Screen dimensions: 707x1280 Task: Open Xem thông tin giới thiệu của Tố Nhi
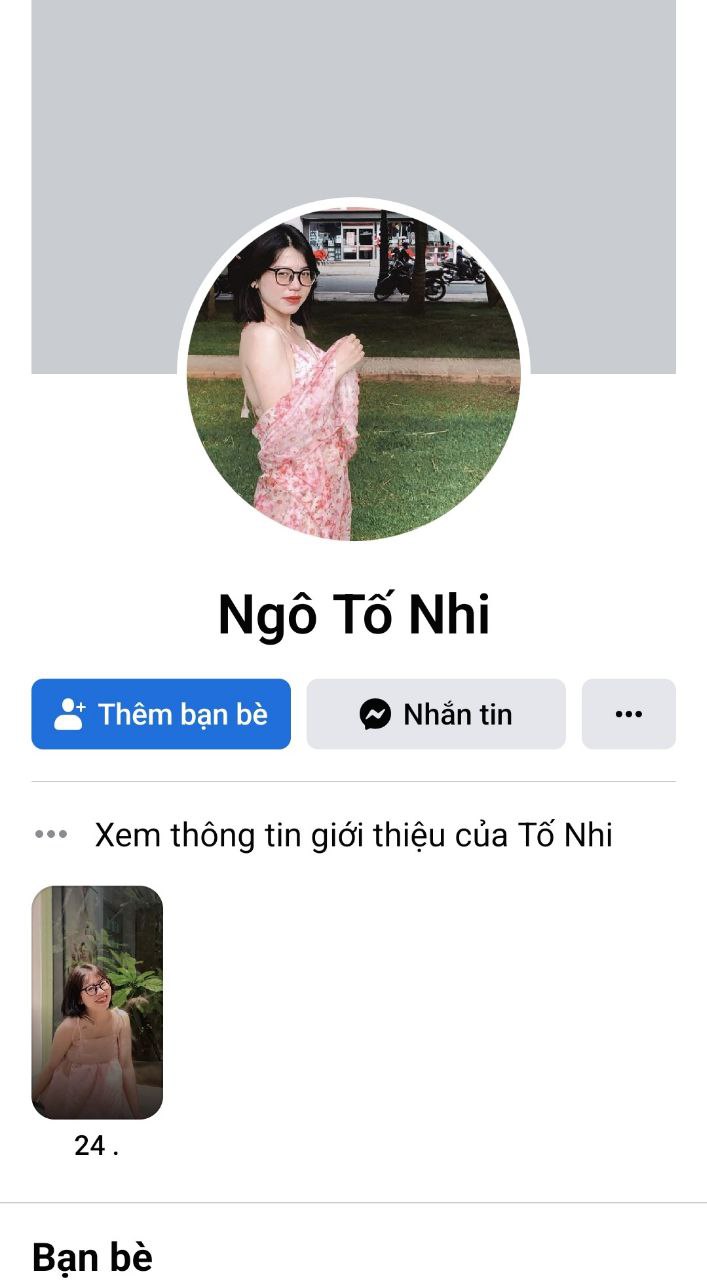coord(353,834)
